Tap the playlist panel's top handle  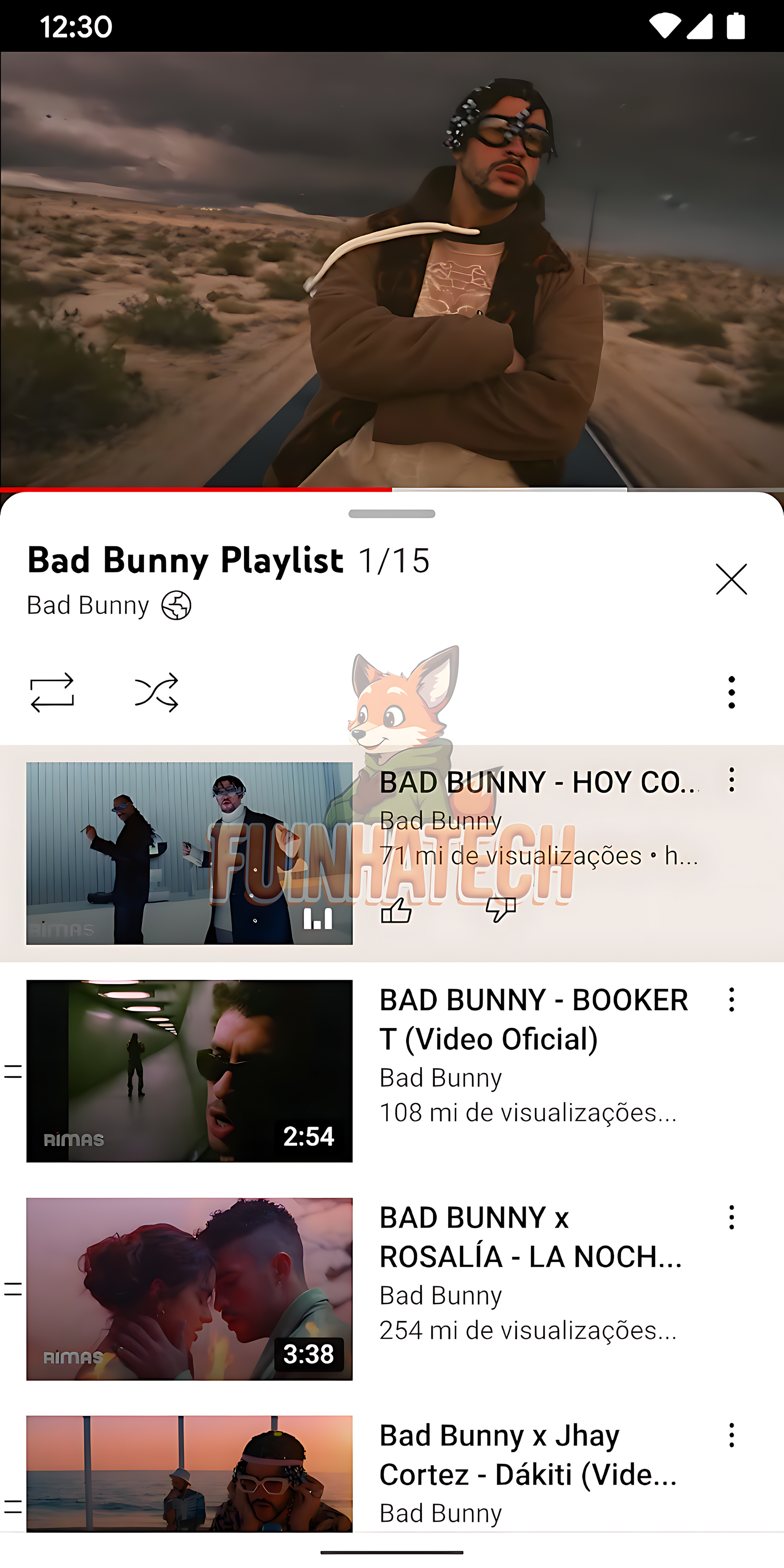coord(392,514)
